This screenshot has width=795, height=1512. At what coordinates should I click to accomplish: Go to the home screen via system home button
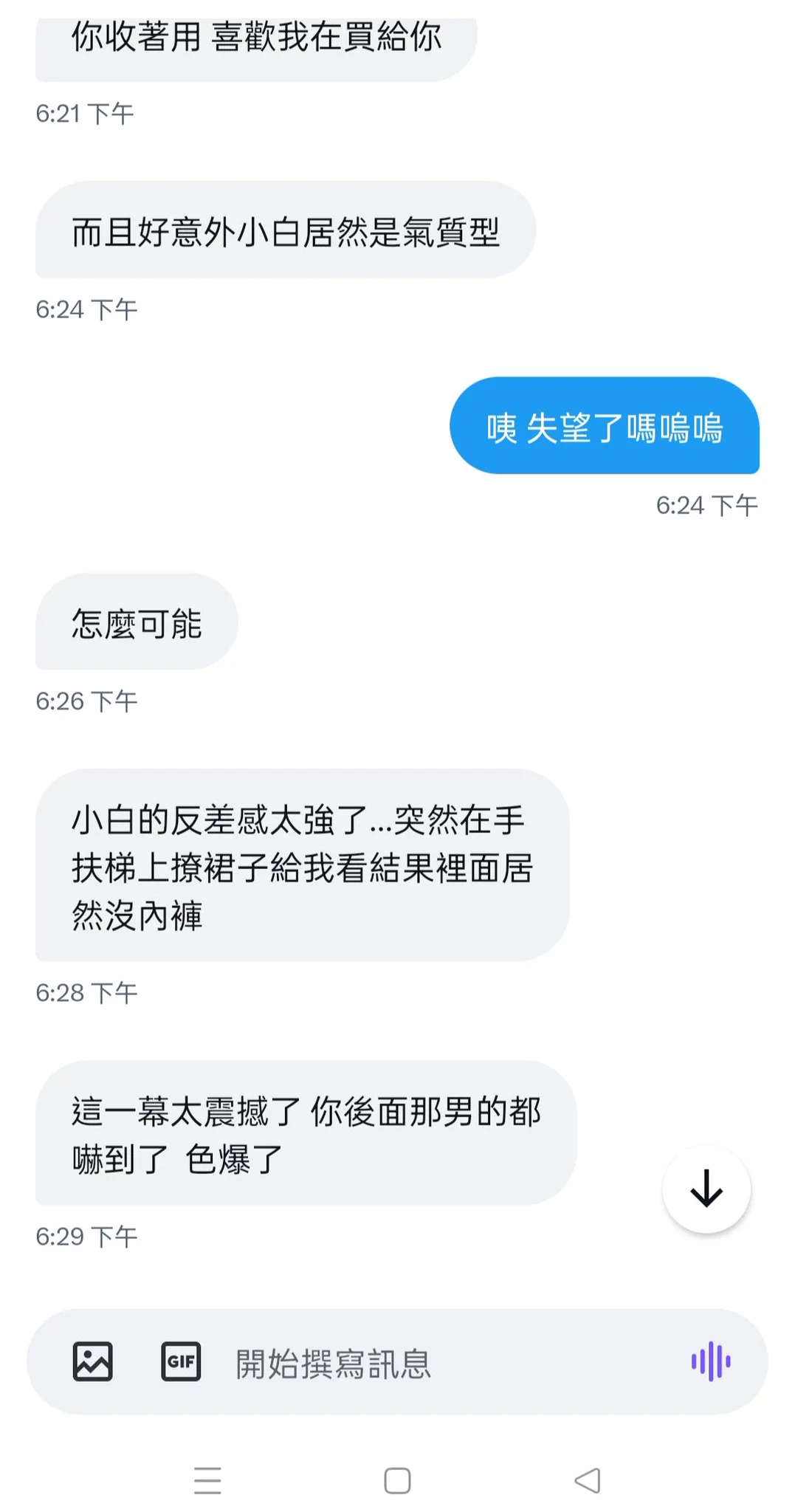point(397,1480)
